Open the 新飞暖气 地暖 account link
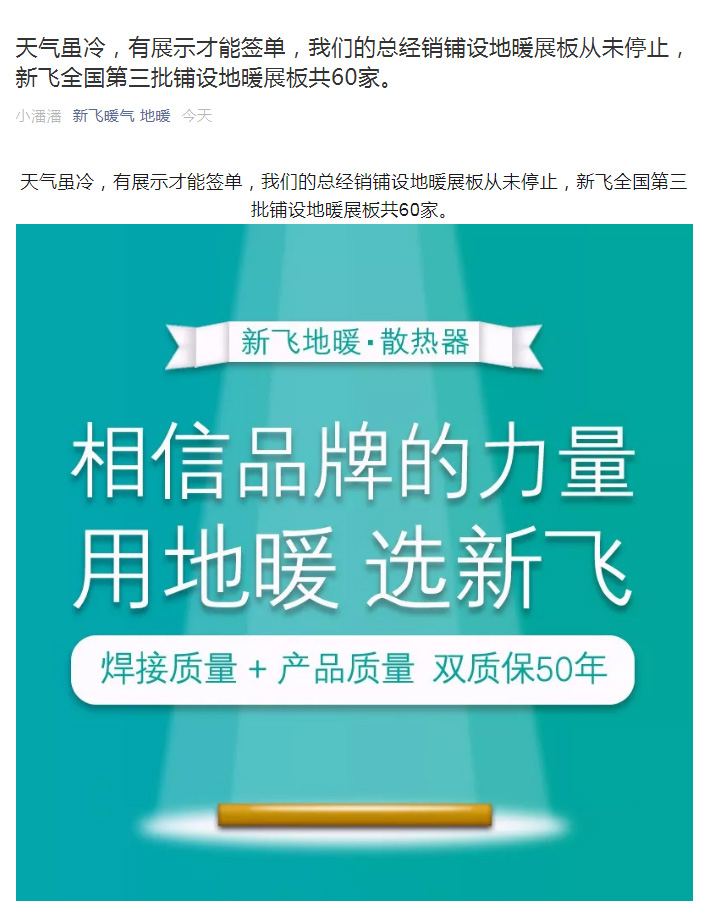Image resolution: width=708 pixels, height=906 pixels. 121,116
